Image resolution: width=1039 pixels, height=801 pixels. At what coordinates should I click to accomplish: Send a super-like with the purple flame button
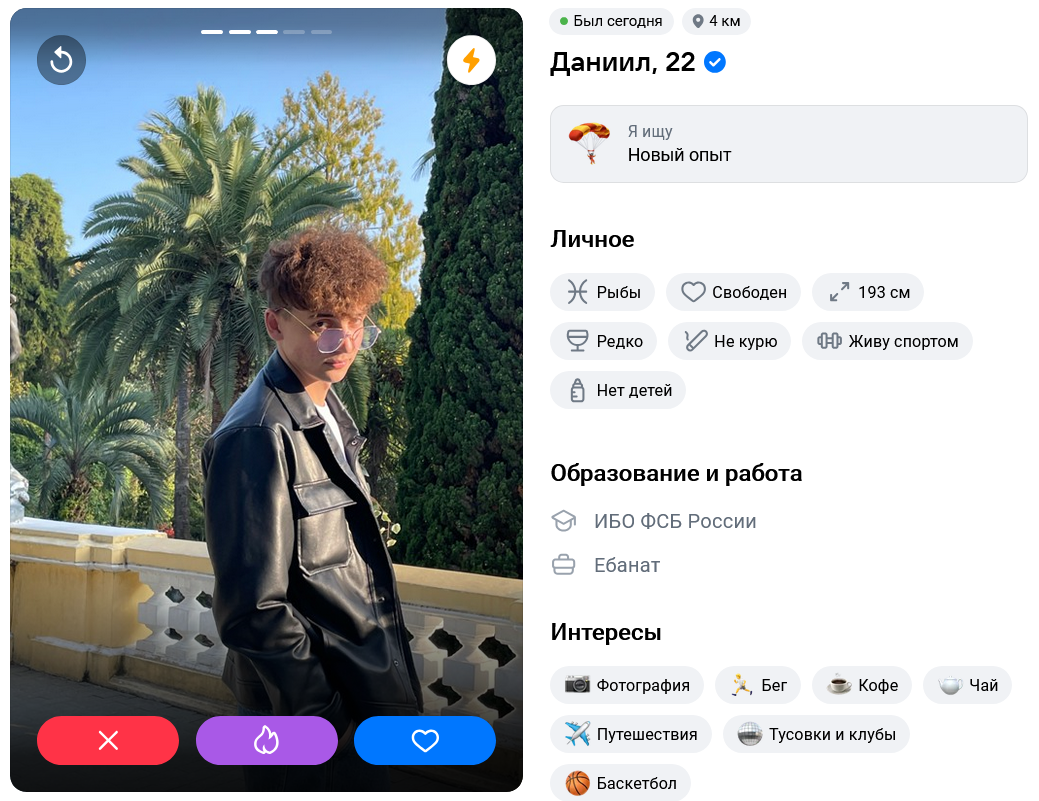(266, 740)
